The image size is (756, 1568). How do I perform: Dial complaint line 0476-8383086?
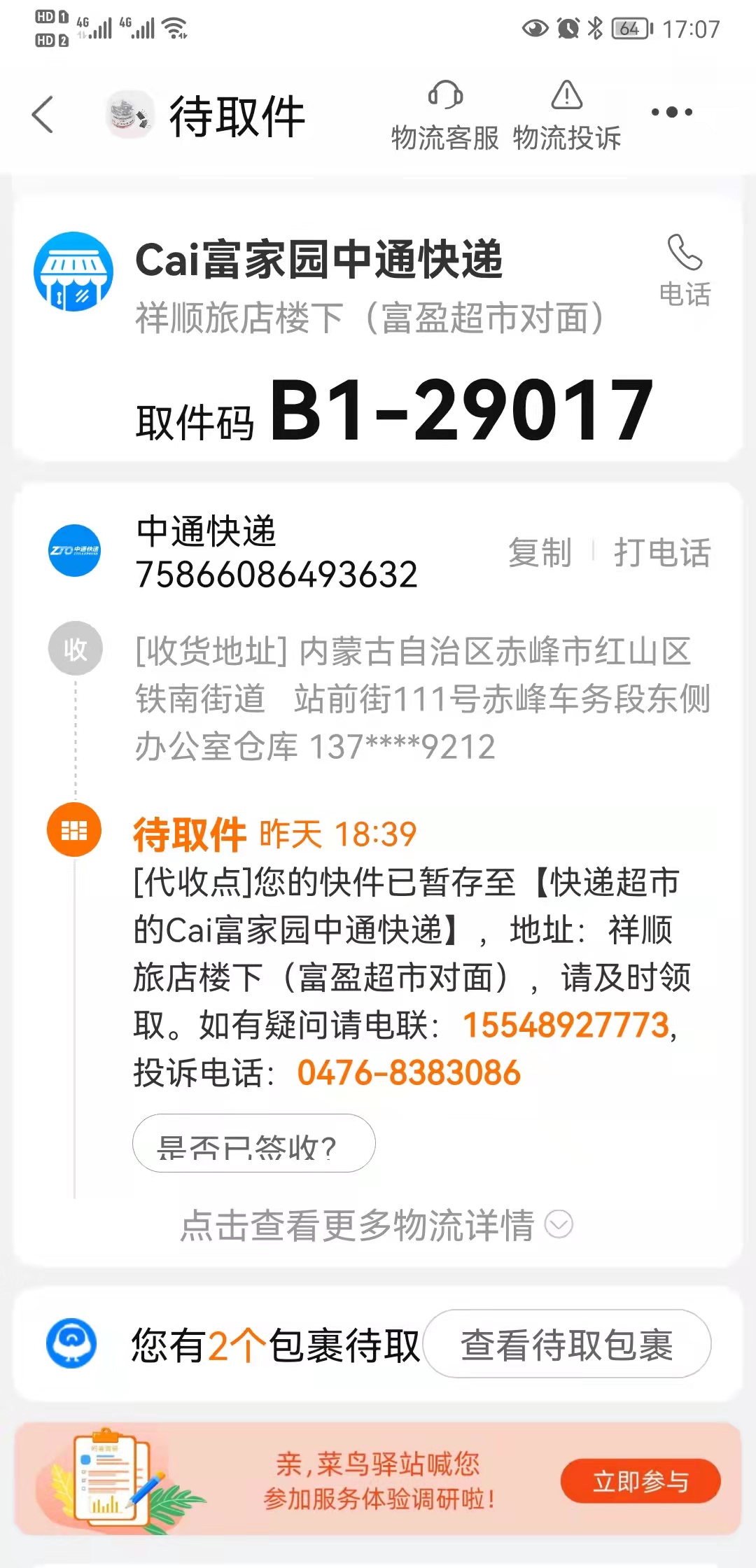click(409, 1073)
